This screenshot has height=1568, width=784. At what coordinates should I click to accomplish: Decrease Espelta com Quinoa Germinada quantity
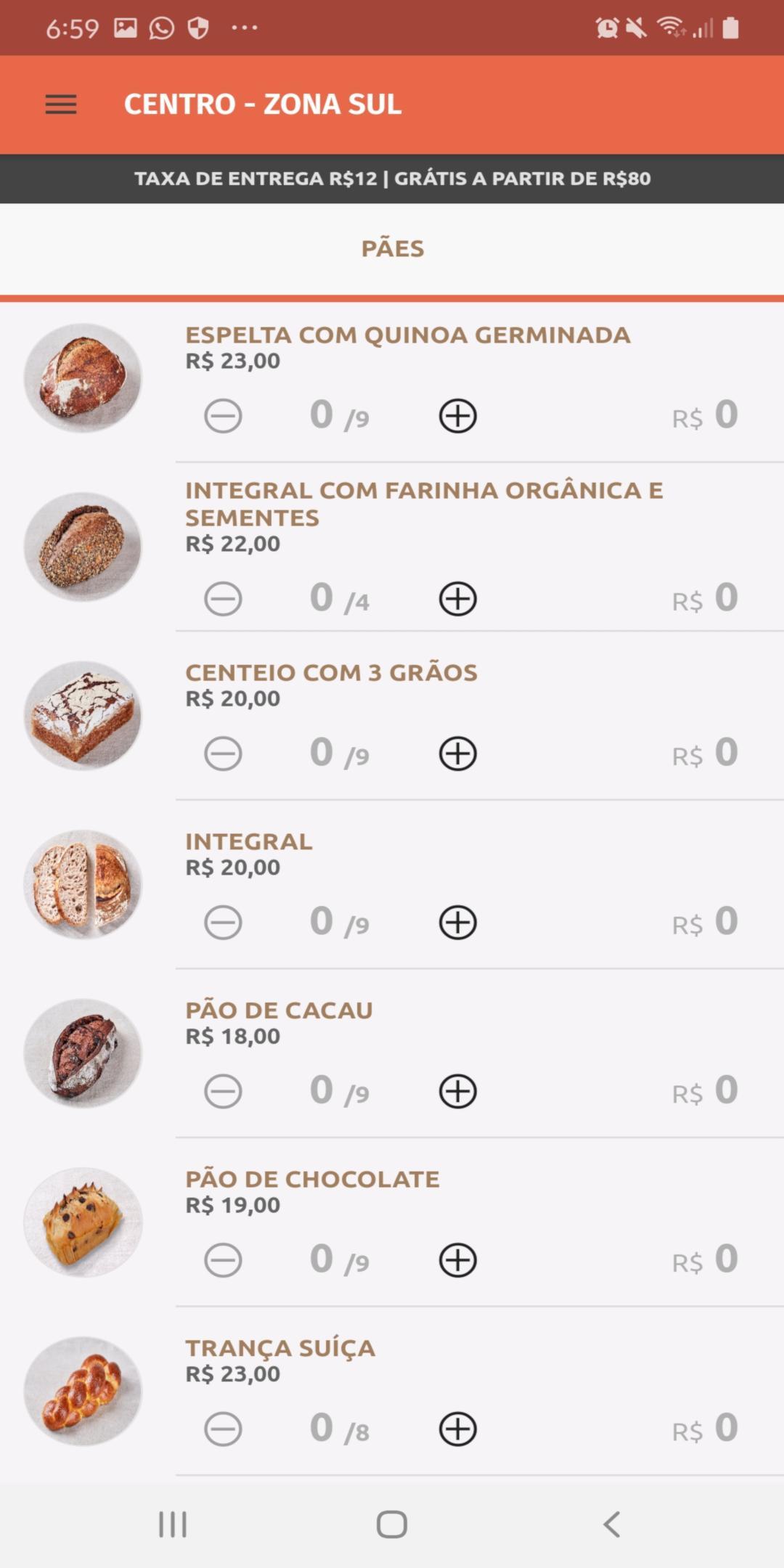point(223,416)
